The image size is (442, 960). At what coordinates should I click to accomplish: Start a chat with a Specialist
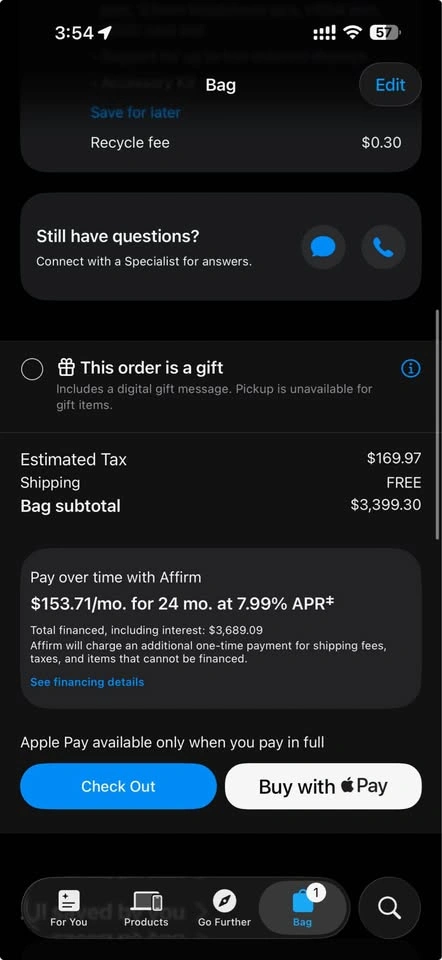323,247
